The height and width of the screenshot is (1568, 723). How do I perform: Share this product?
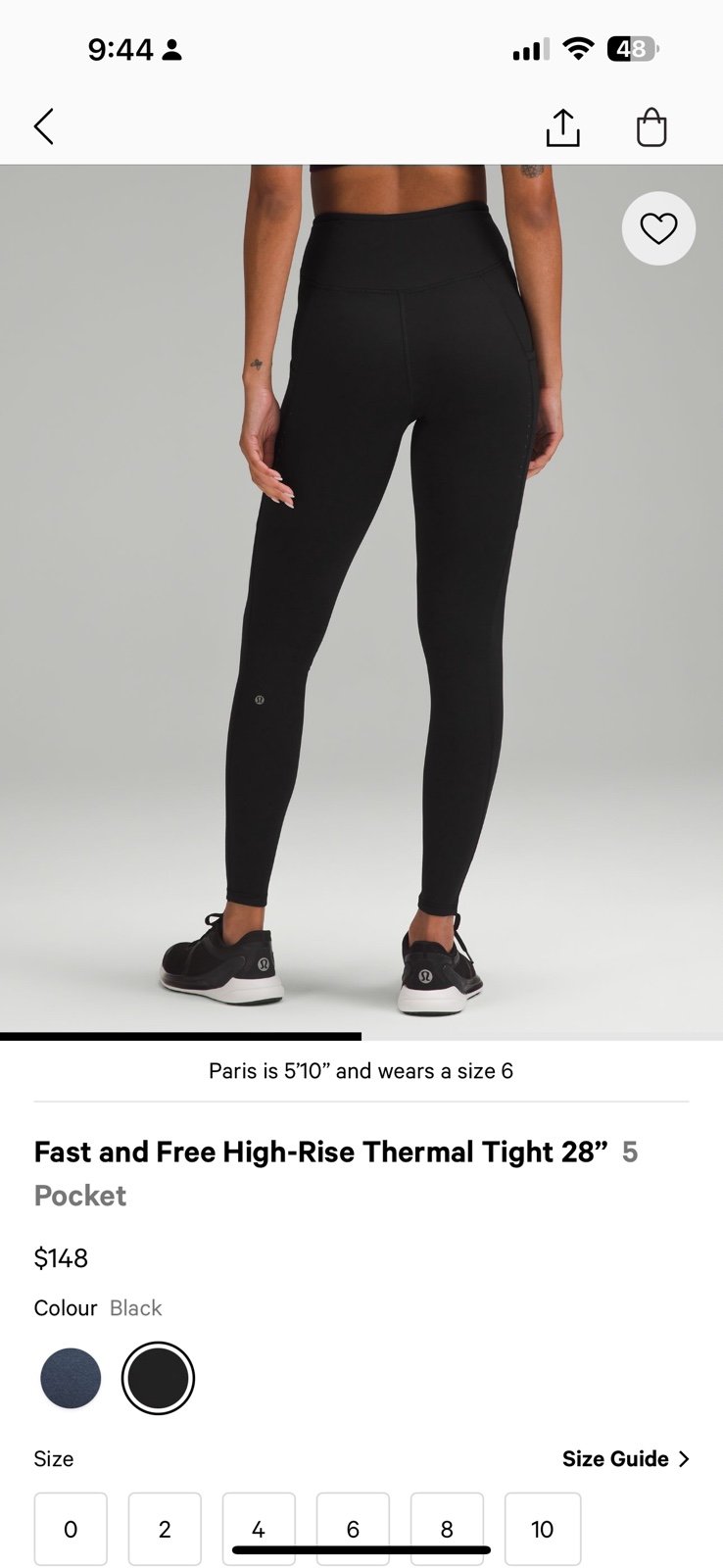point(563,127)
